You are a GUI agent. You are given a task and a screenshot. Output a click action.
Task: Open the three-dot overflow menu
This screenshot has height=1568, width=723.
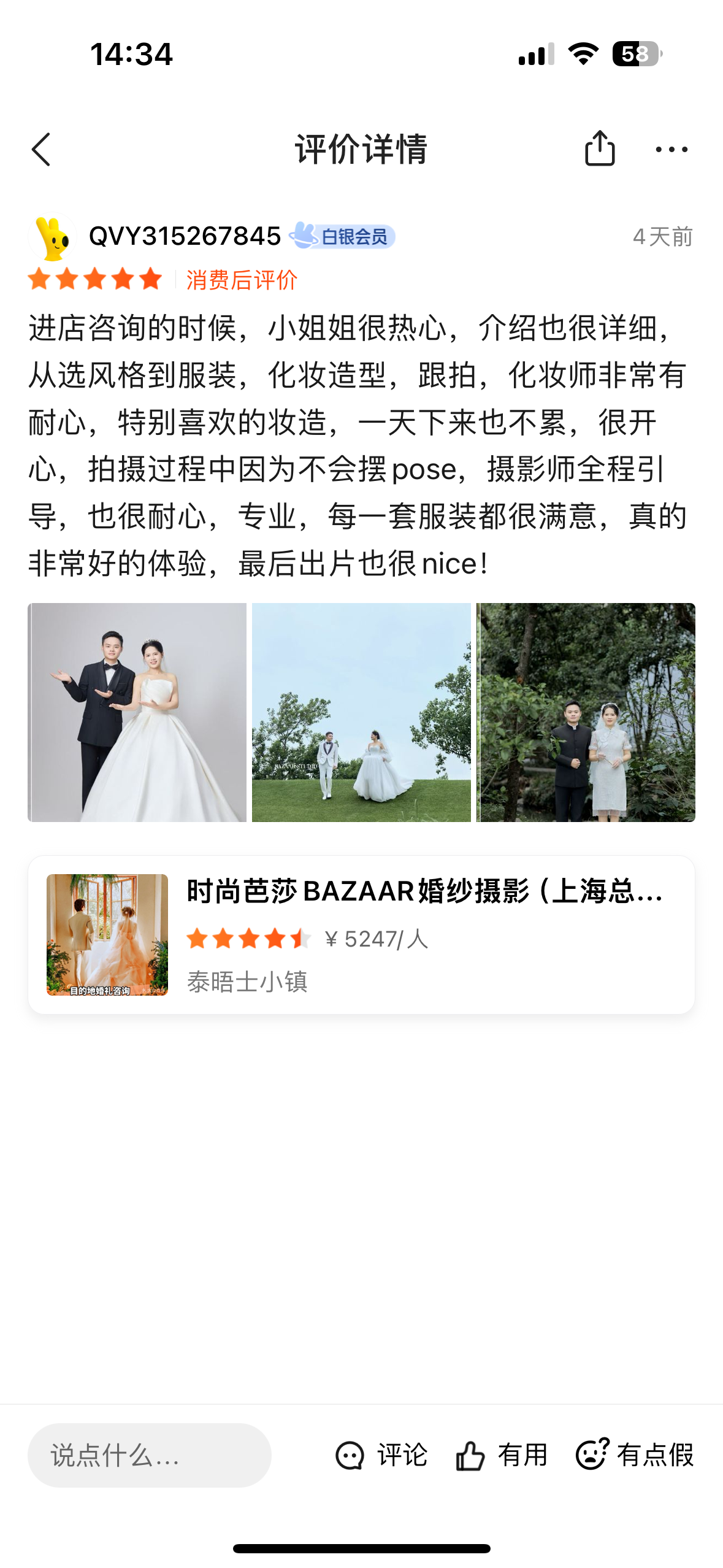click(671, 150)
